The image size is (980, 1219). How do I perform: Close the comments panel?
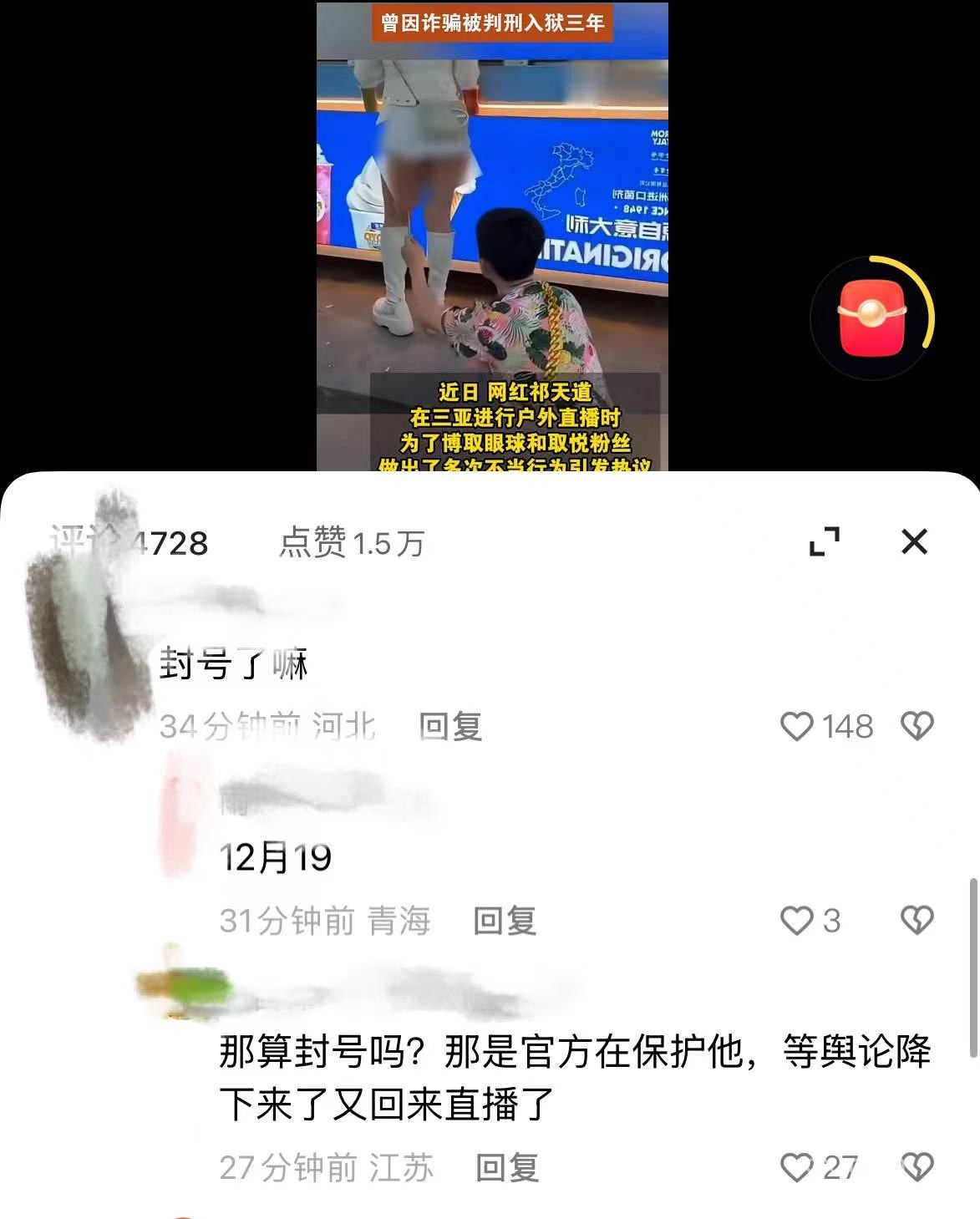915,541
